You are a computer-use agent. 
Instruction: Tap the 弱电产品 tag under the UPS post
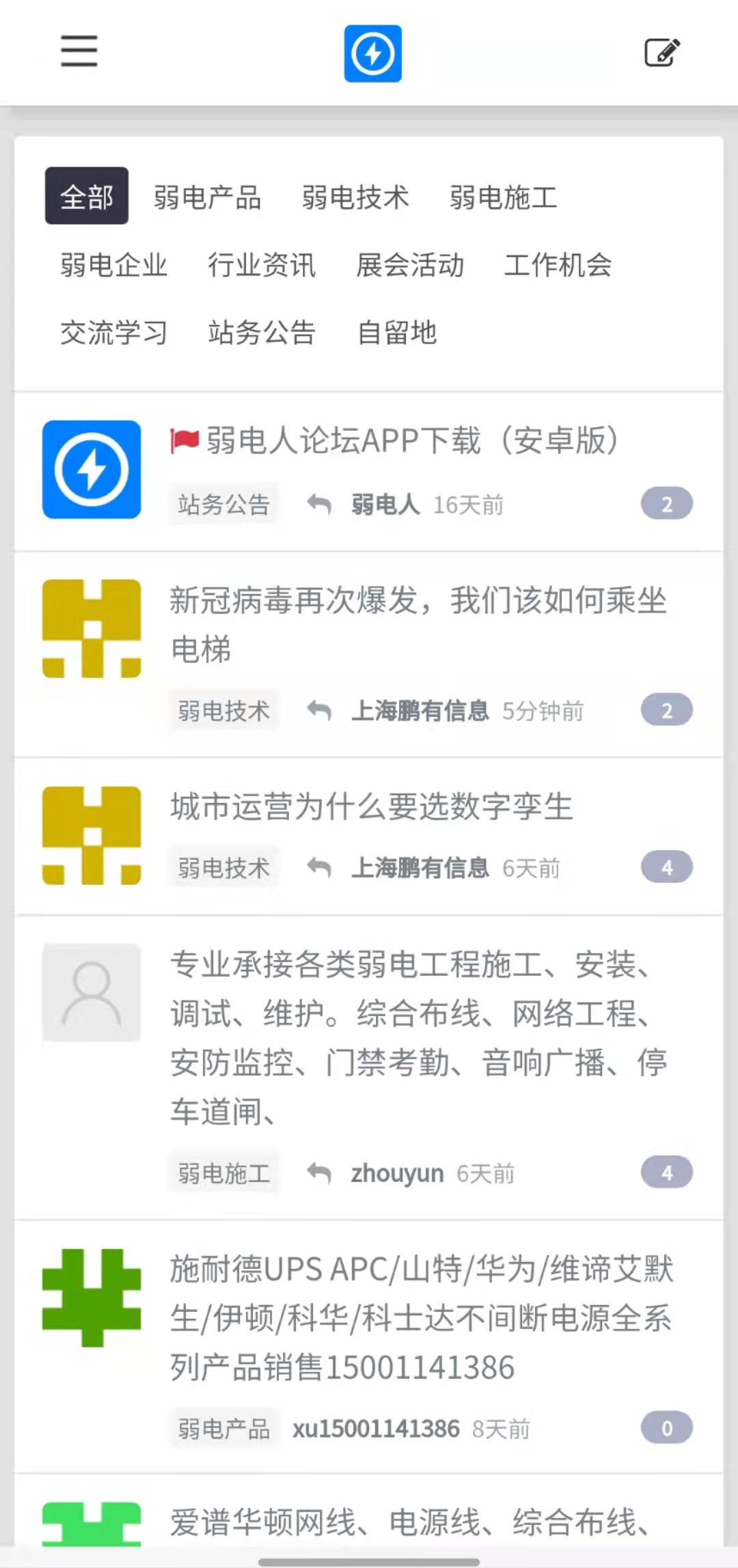[x=224, y=1428]
